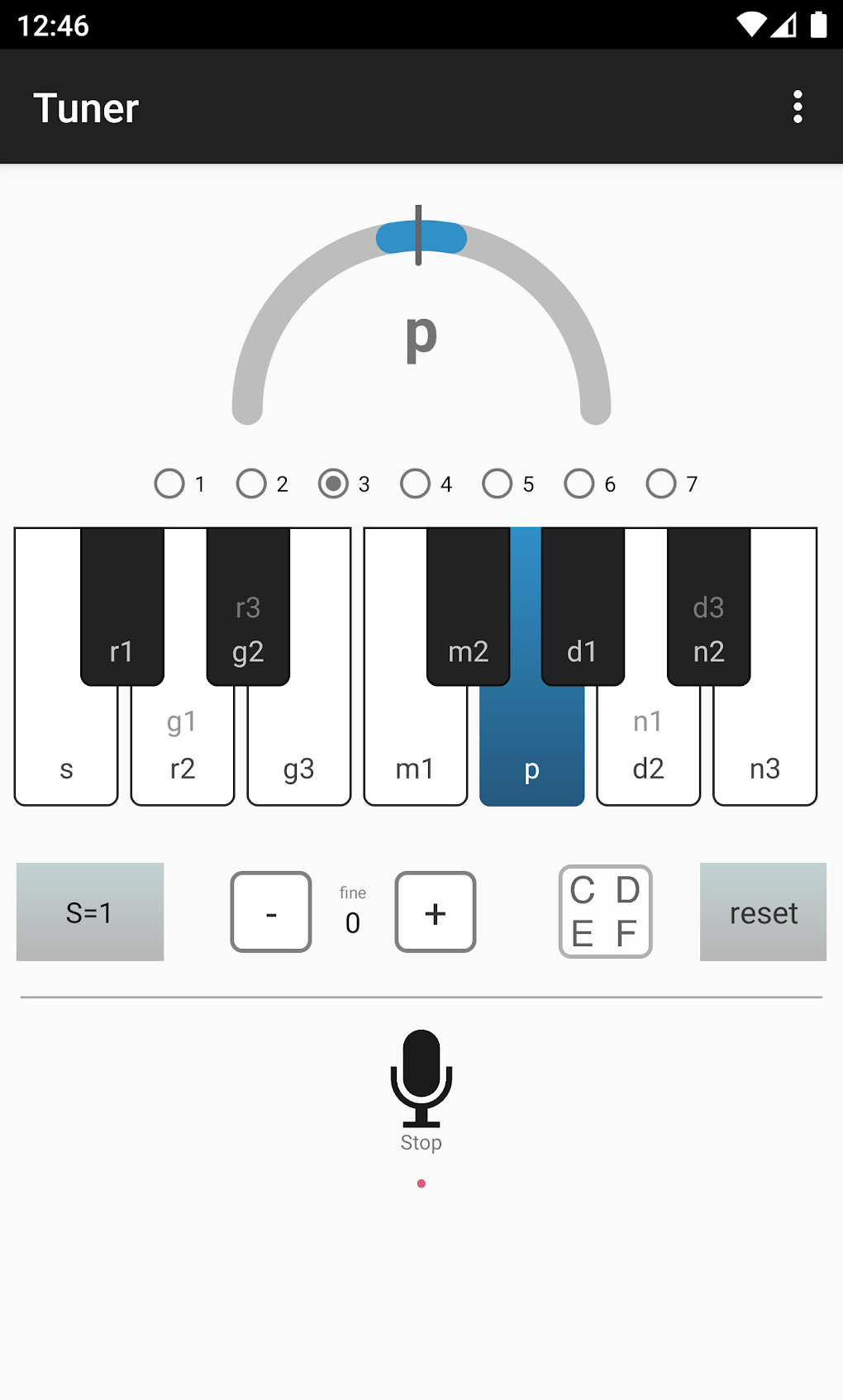Switch notation with CDEF button

[606, 912]
